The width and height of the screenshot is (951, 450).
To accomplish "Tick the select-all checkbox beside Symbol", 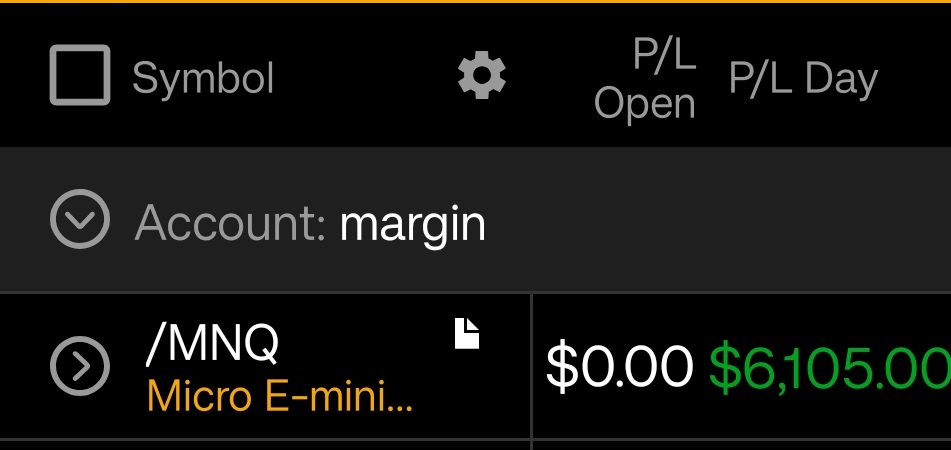I will pos(80,77).
